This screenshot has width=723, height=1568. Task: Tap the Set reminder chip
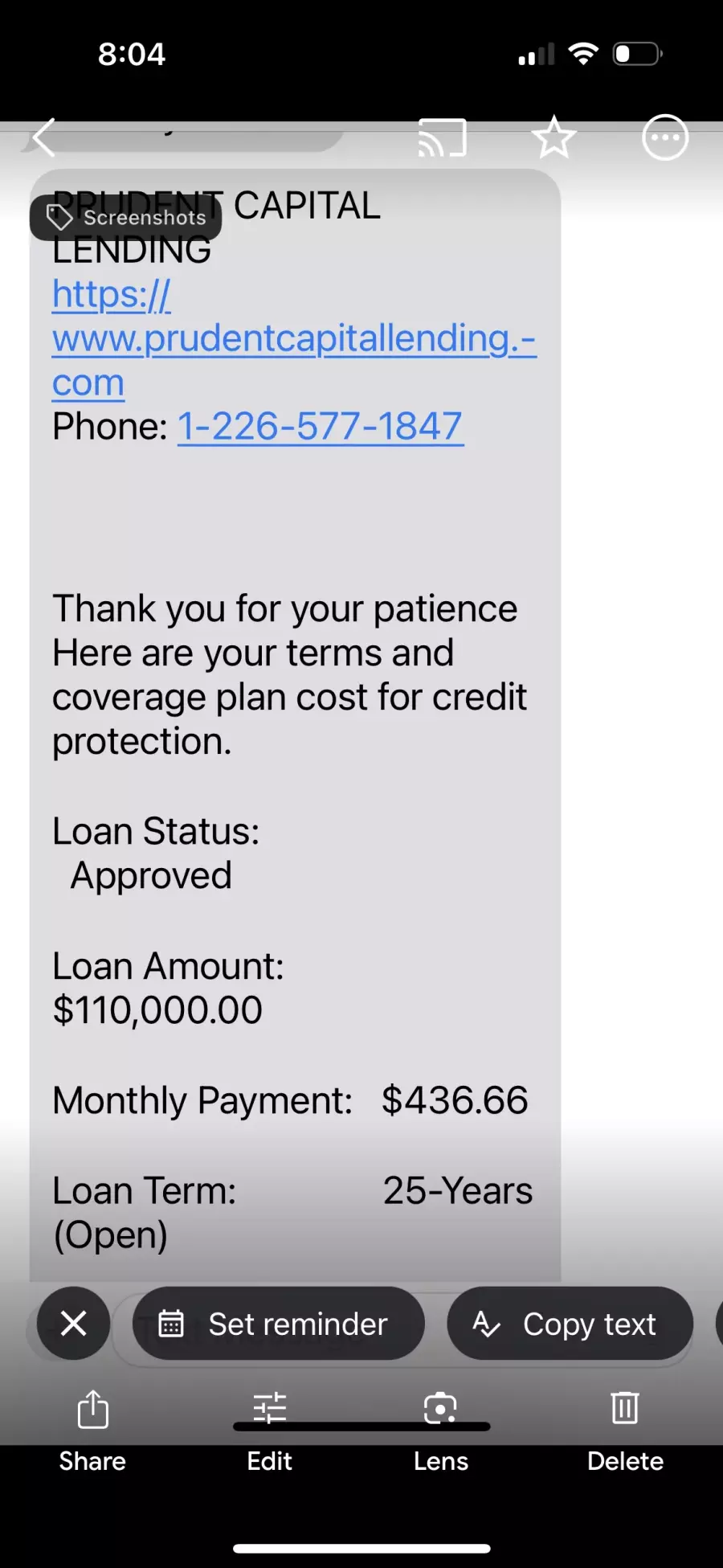tap(278, 1323)
